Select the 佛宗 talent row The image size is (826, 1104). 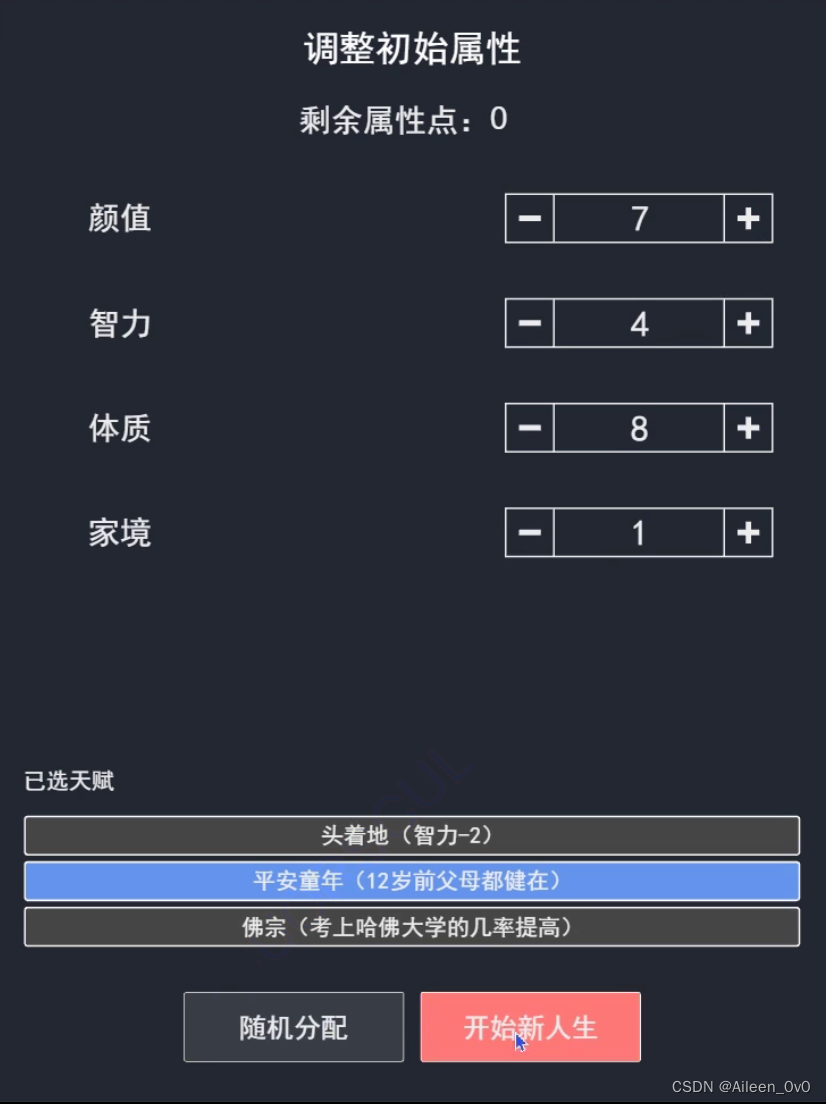pos(412,927)
